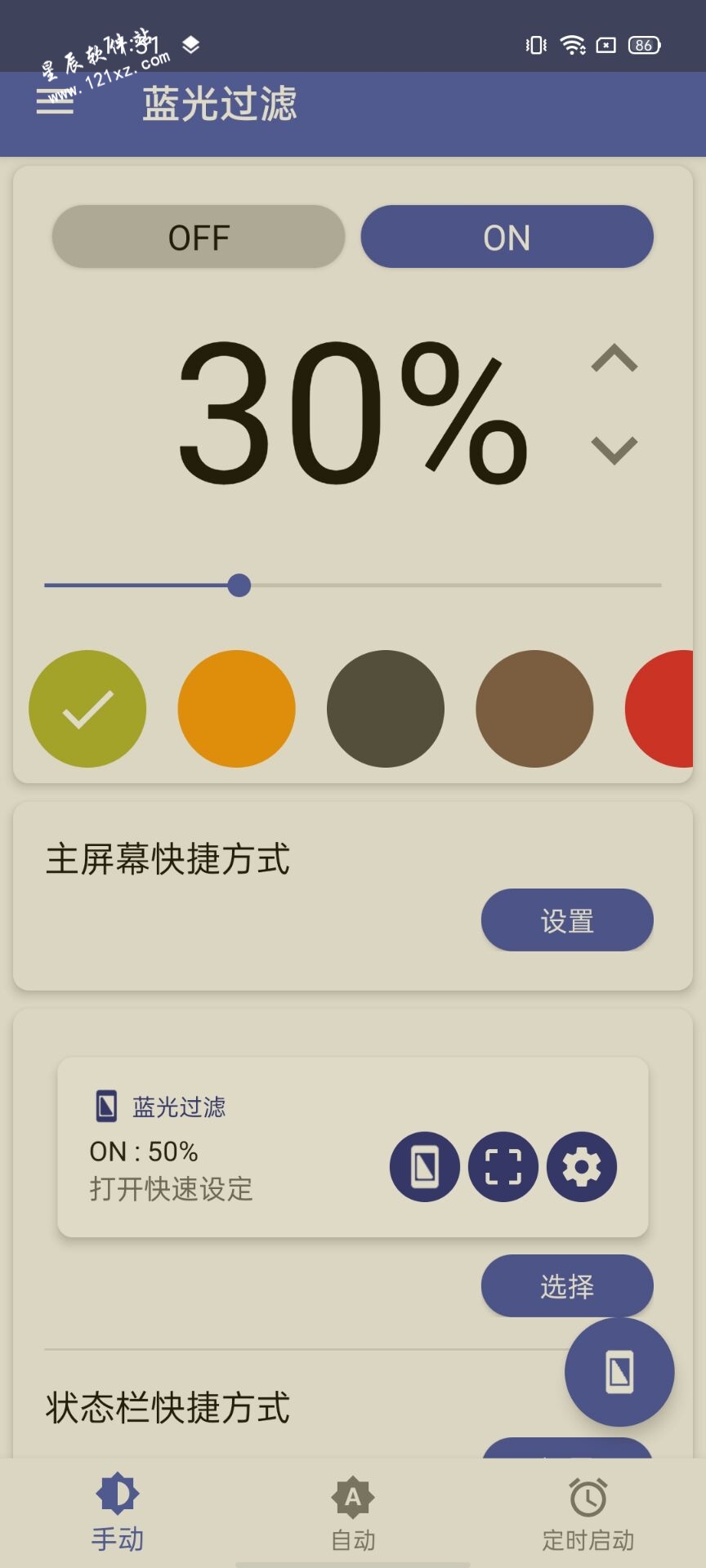Tap the fullscreen frame icon in preview
The image size is (706, 1568).
click(x=503, y=1167)
